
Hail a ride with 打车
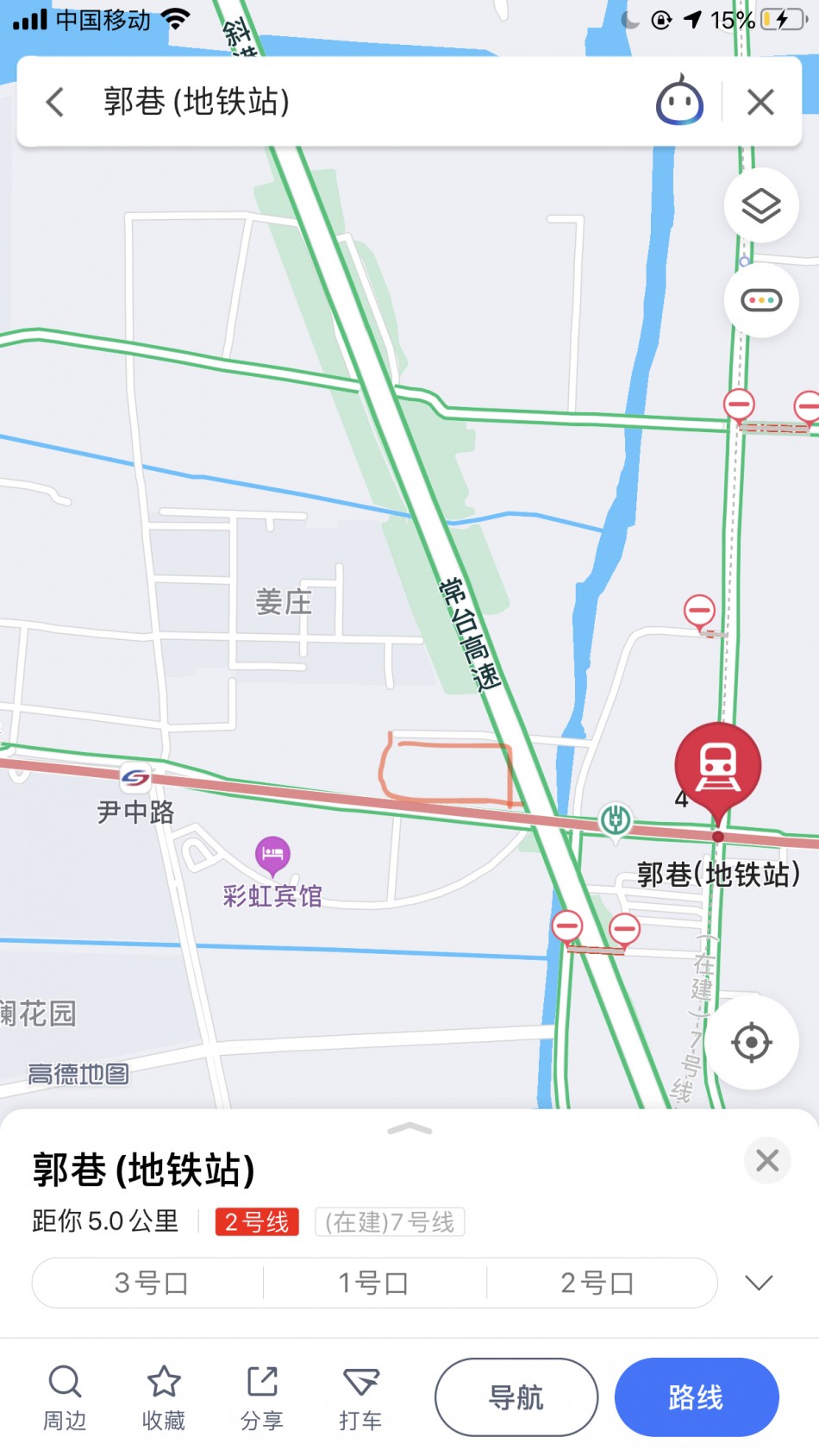(360, 1396)
